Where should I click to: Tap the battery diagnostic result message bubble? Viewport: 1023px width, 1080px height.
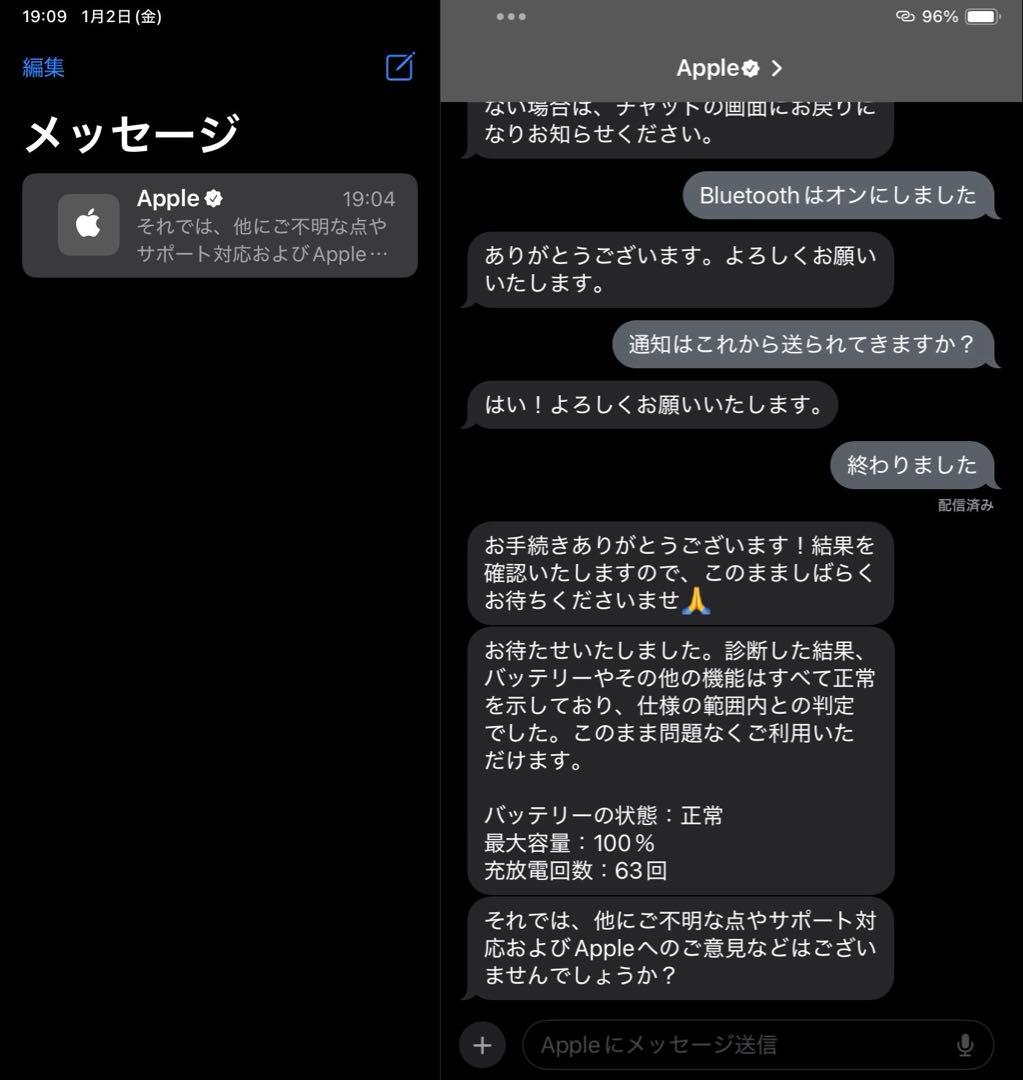tap(680, 760)
